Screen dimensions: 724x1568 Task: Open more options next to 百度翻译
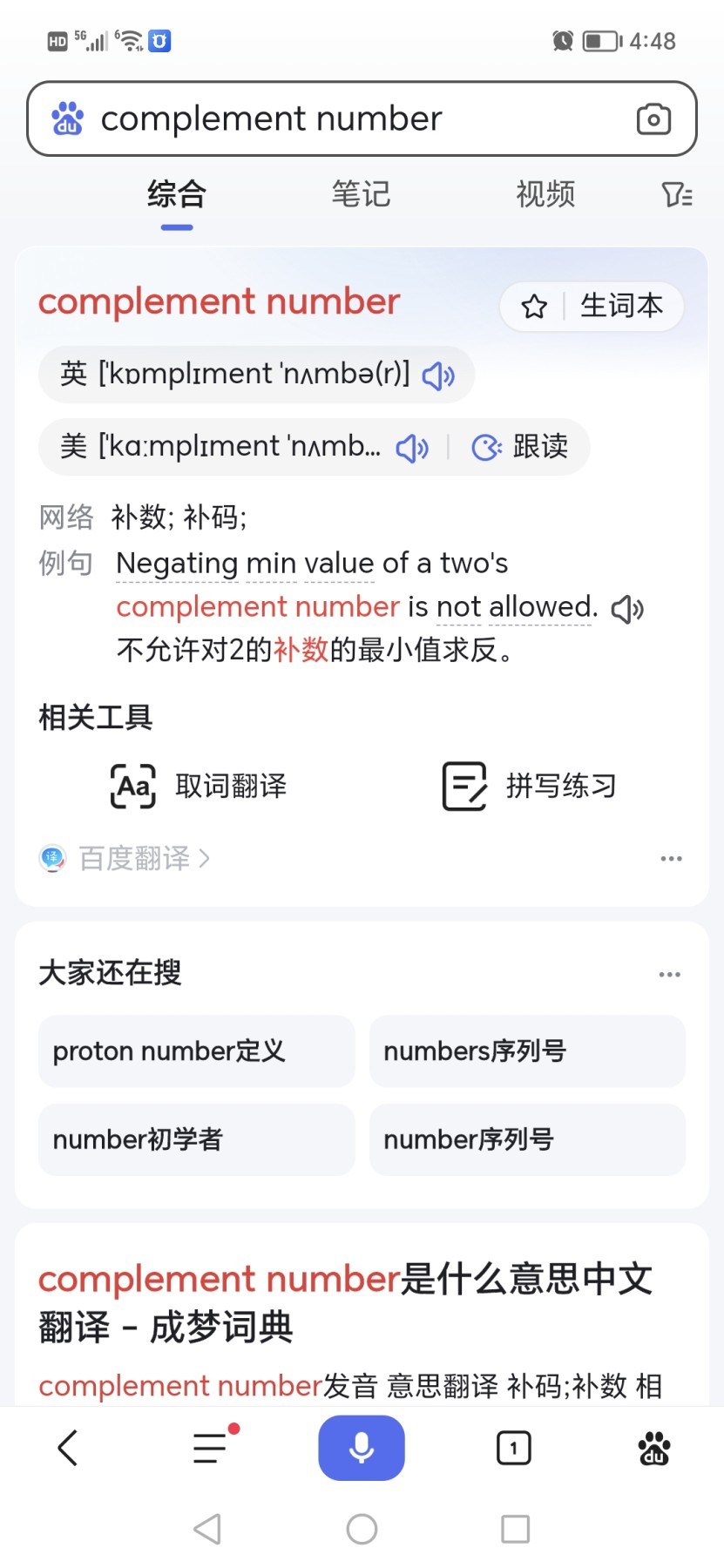click(670, 858)
